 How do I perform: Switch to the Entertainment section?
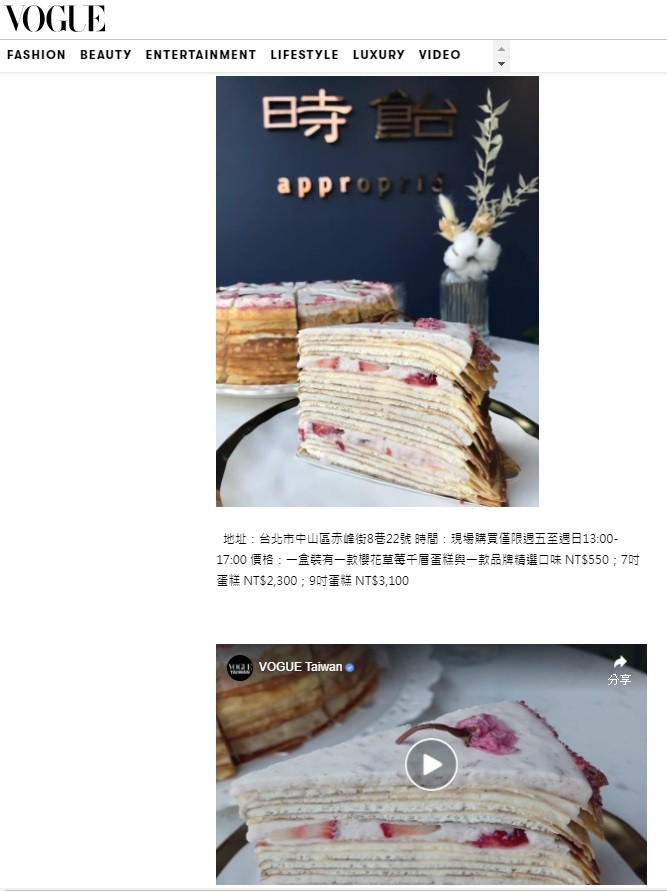click(201, 55)
